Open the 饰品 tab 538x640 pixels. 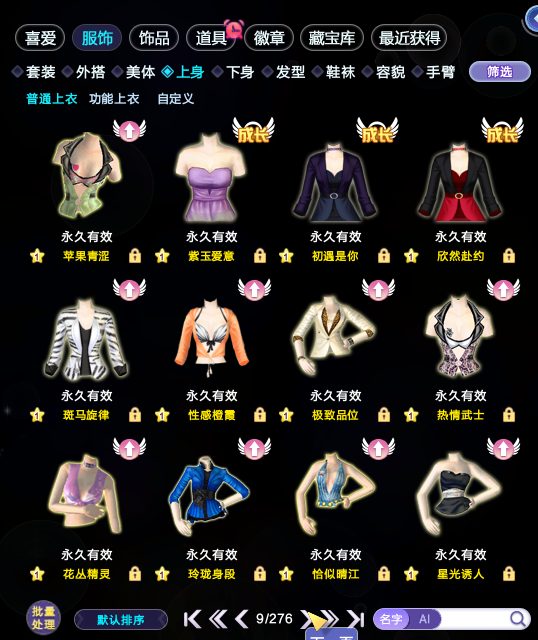click(x=154, y=38)
